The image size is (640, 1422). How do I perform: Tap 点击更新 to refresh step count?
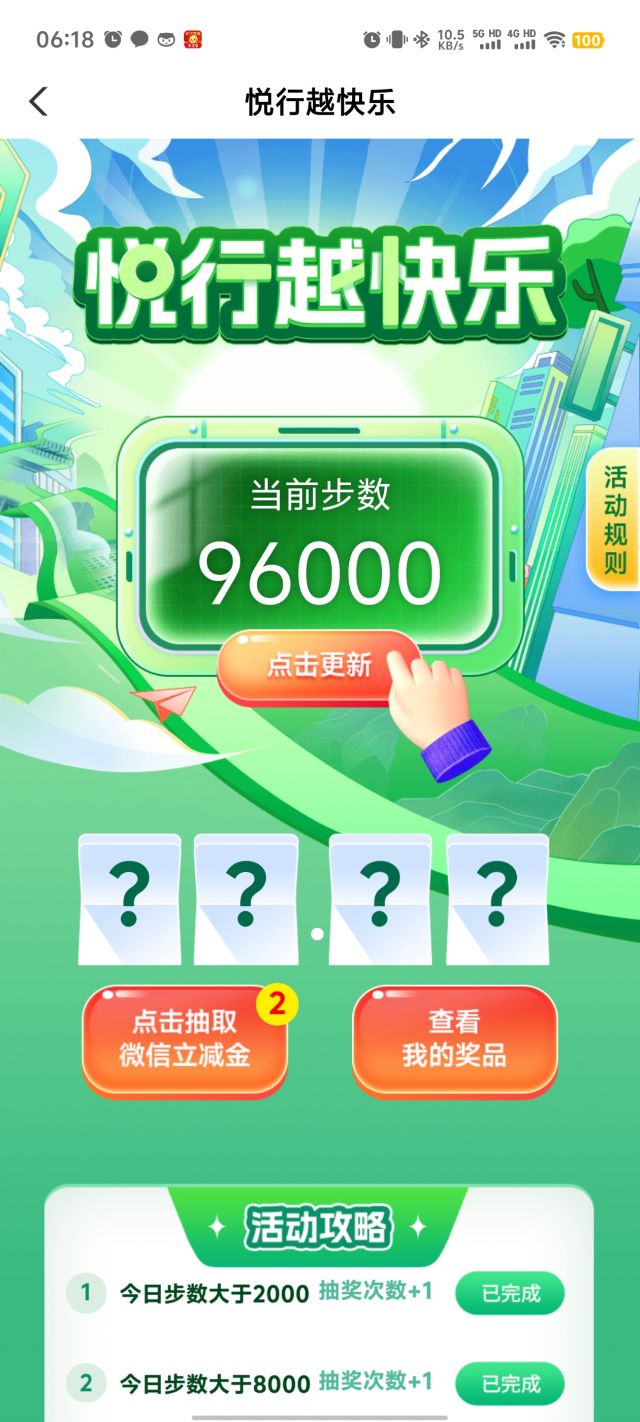tap(318, 666)
